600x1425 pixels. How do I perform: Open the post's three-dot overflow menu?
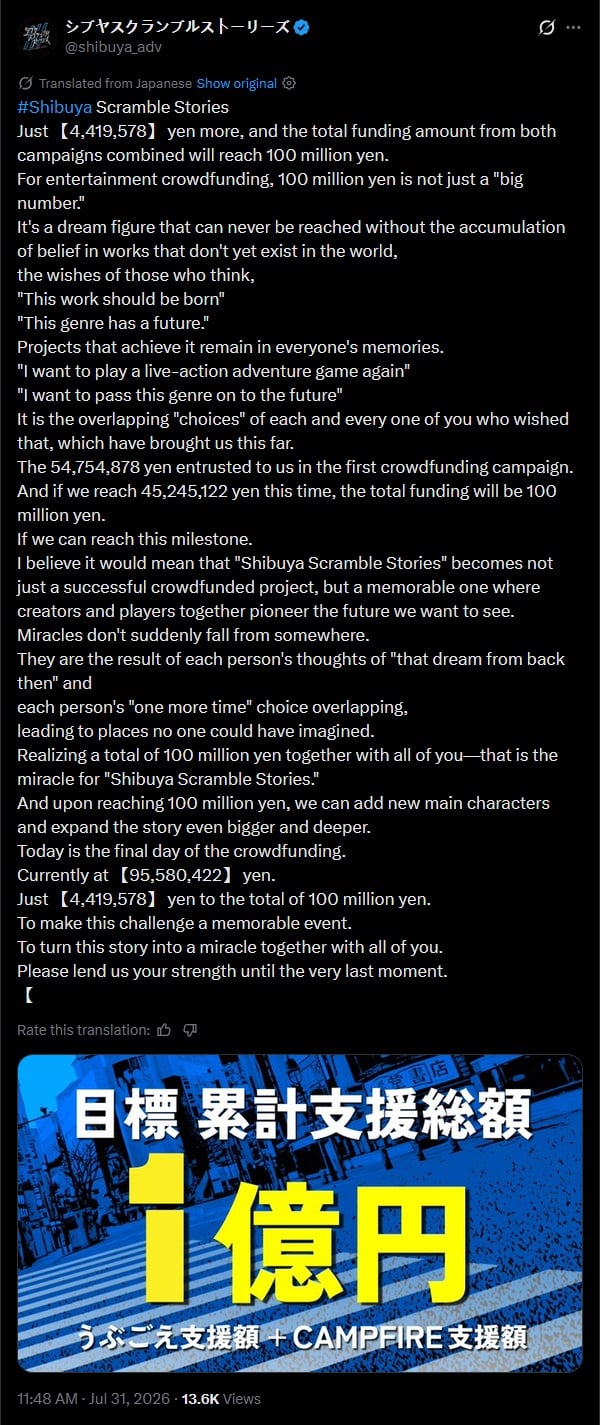[573, 28]
